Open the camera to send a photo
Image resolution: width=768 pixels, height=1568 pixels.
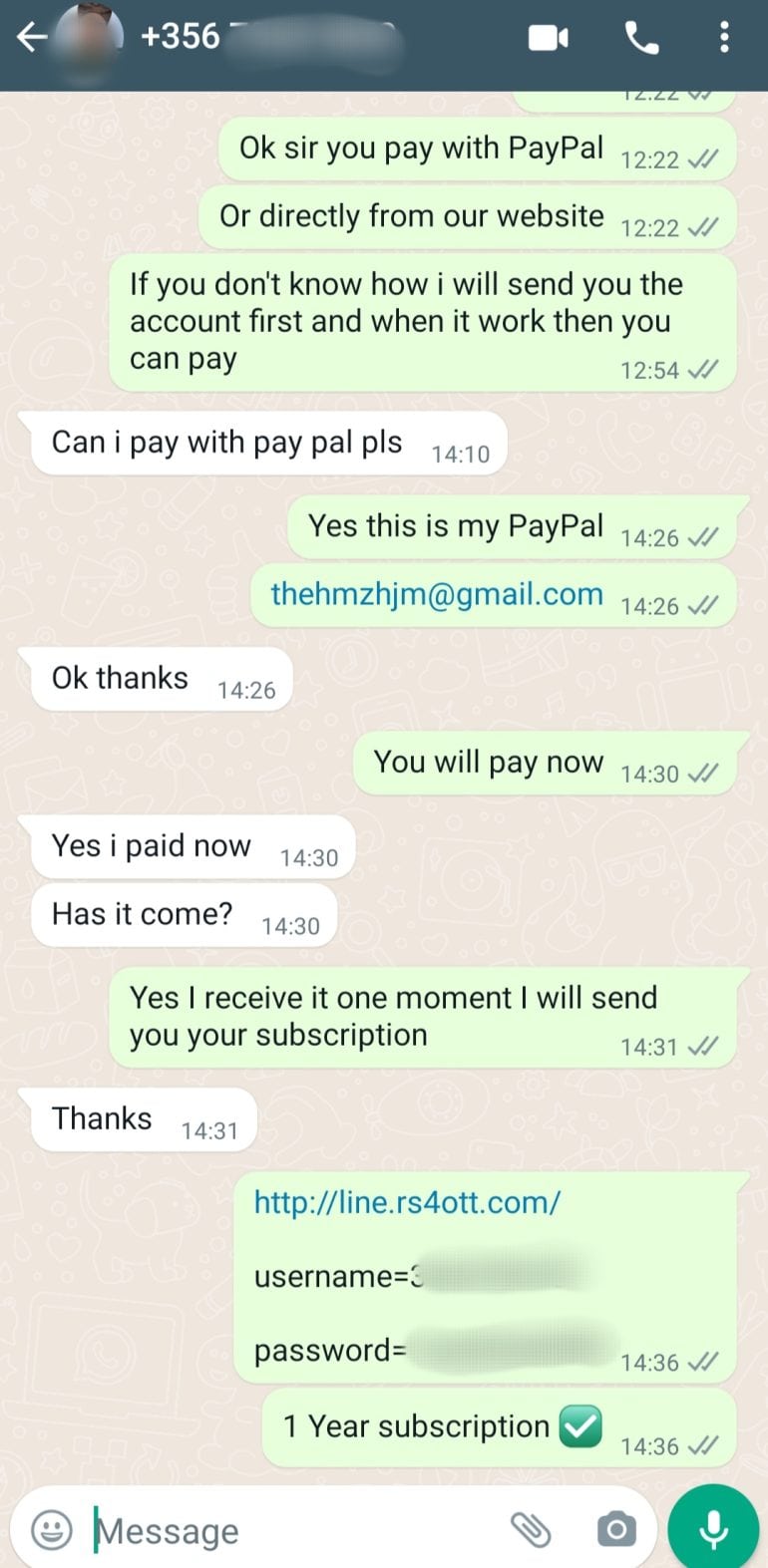tap(615, 1529)
